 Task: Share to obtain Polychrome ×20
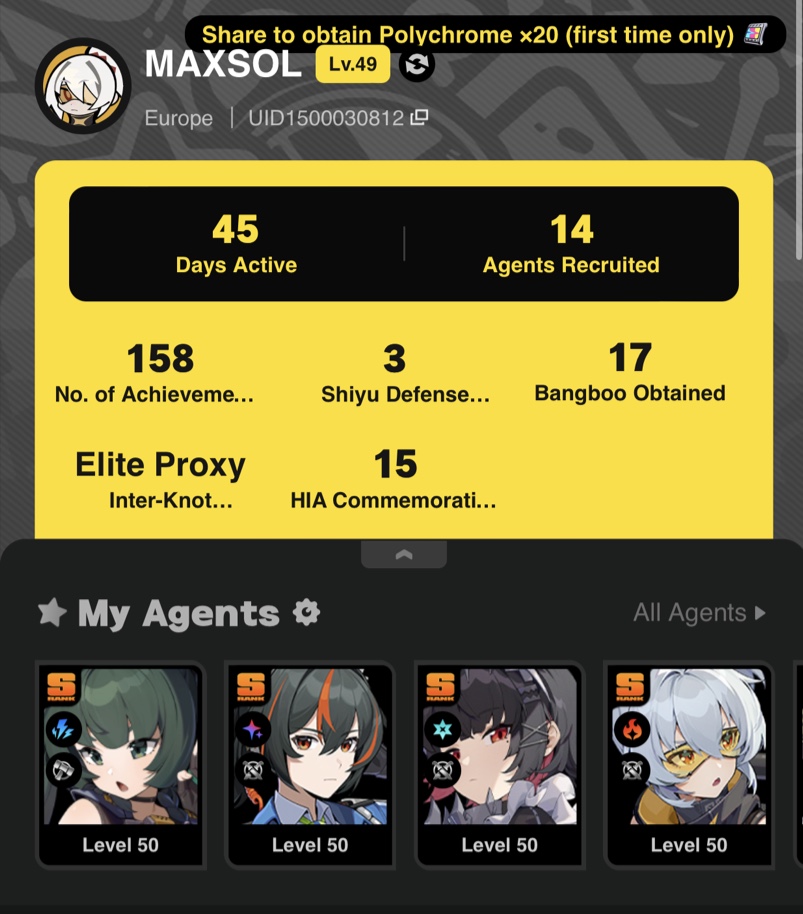click(484, 35)
